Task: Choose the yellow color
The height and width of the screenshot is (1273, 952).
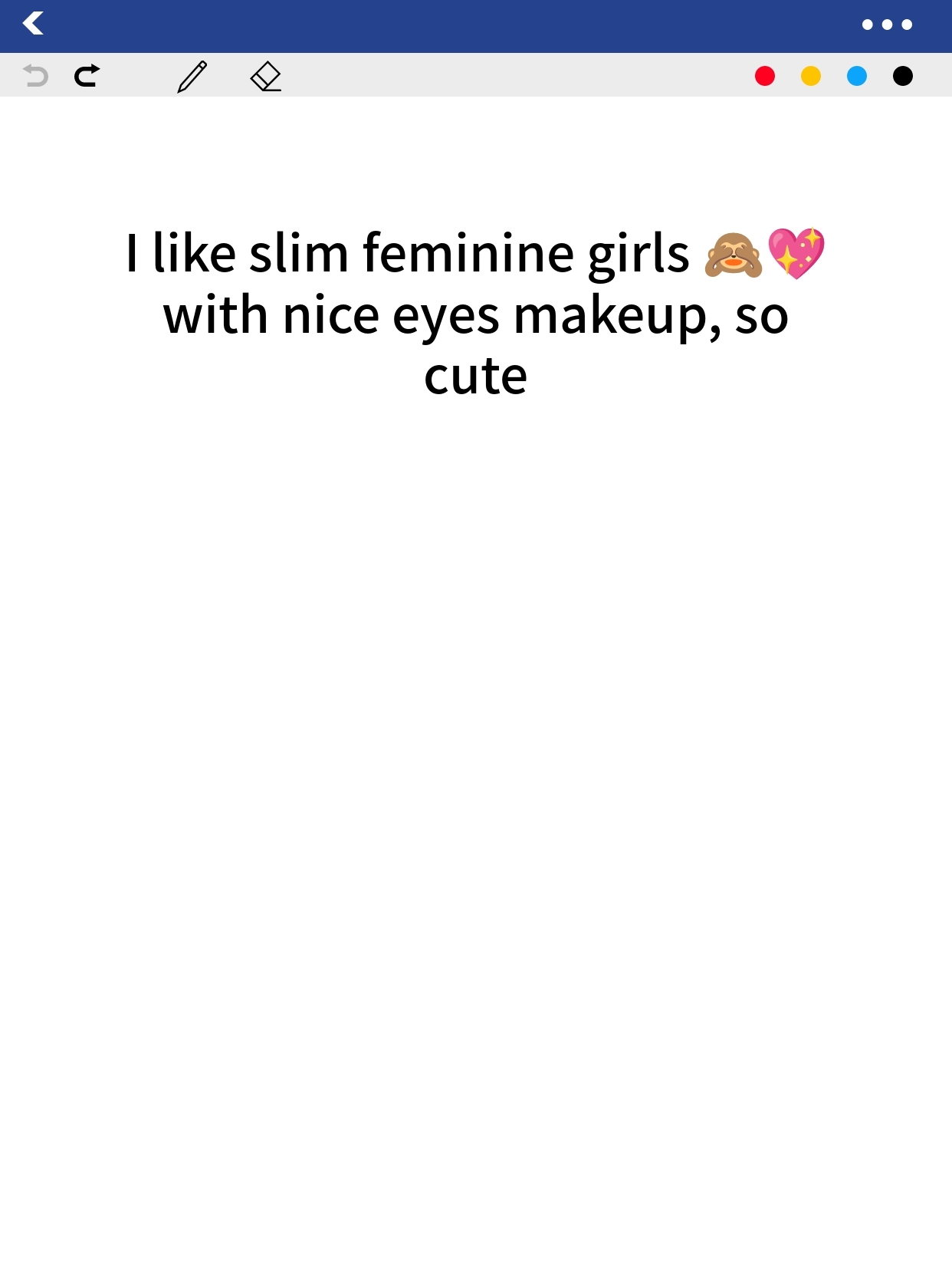Action: click(811, 76)
